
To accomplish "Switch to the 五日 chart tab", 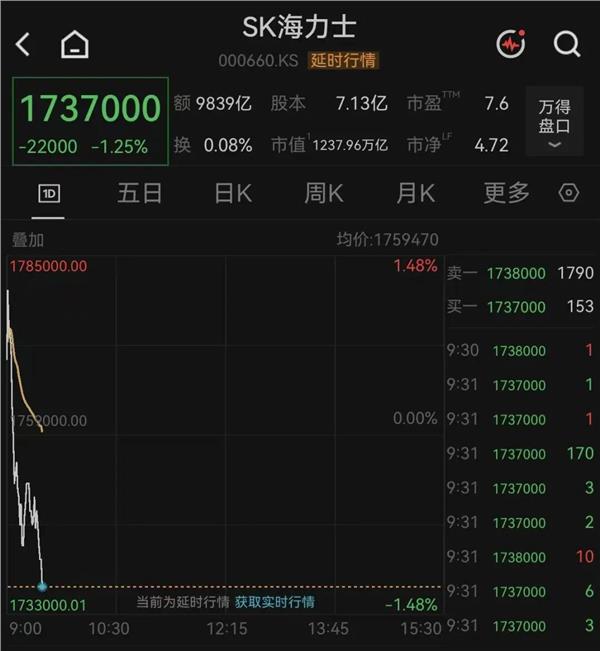I will [140, 193].
